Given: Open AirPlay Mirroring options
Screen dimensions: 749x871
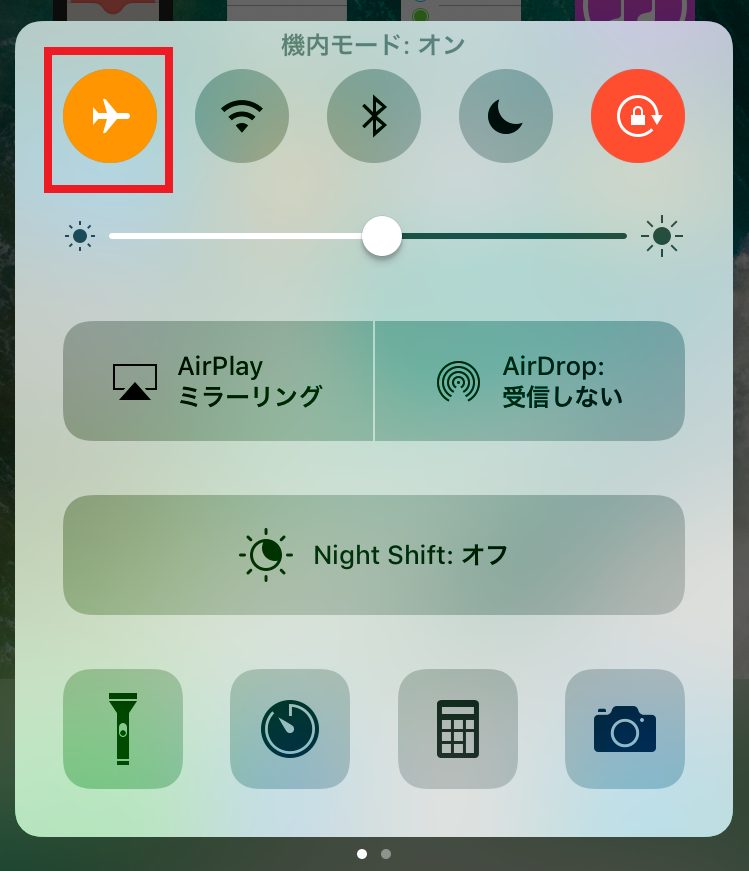Looking at the screenshot, I should 218,381.
